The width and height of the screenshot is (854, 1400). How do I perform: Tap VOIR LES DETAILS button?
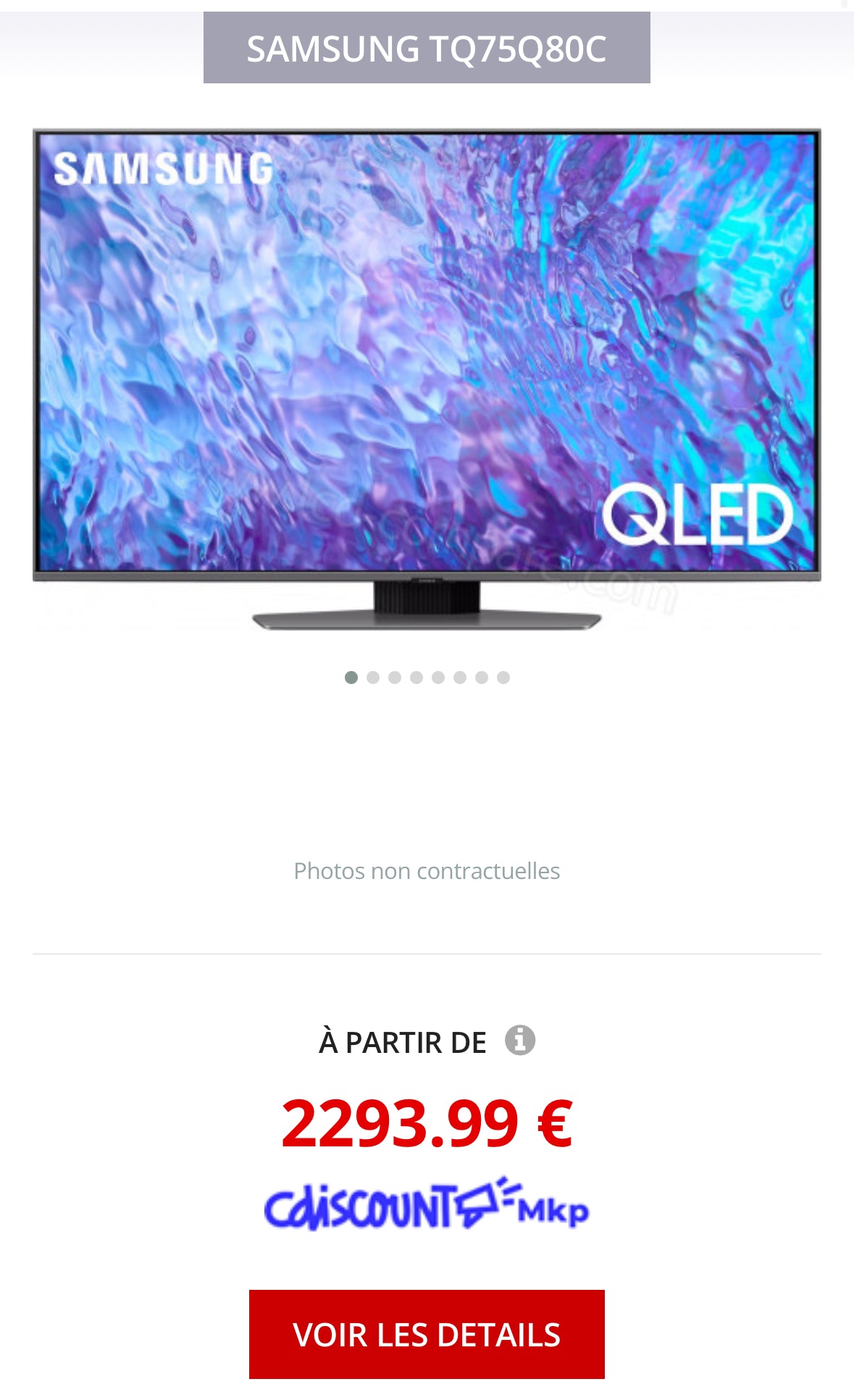(427, 1334)
